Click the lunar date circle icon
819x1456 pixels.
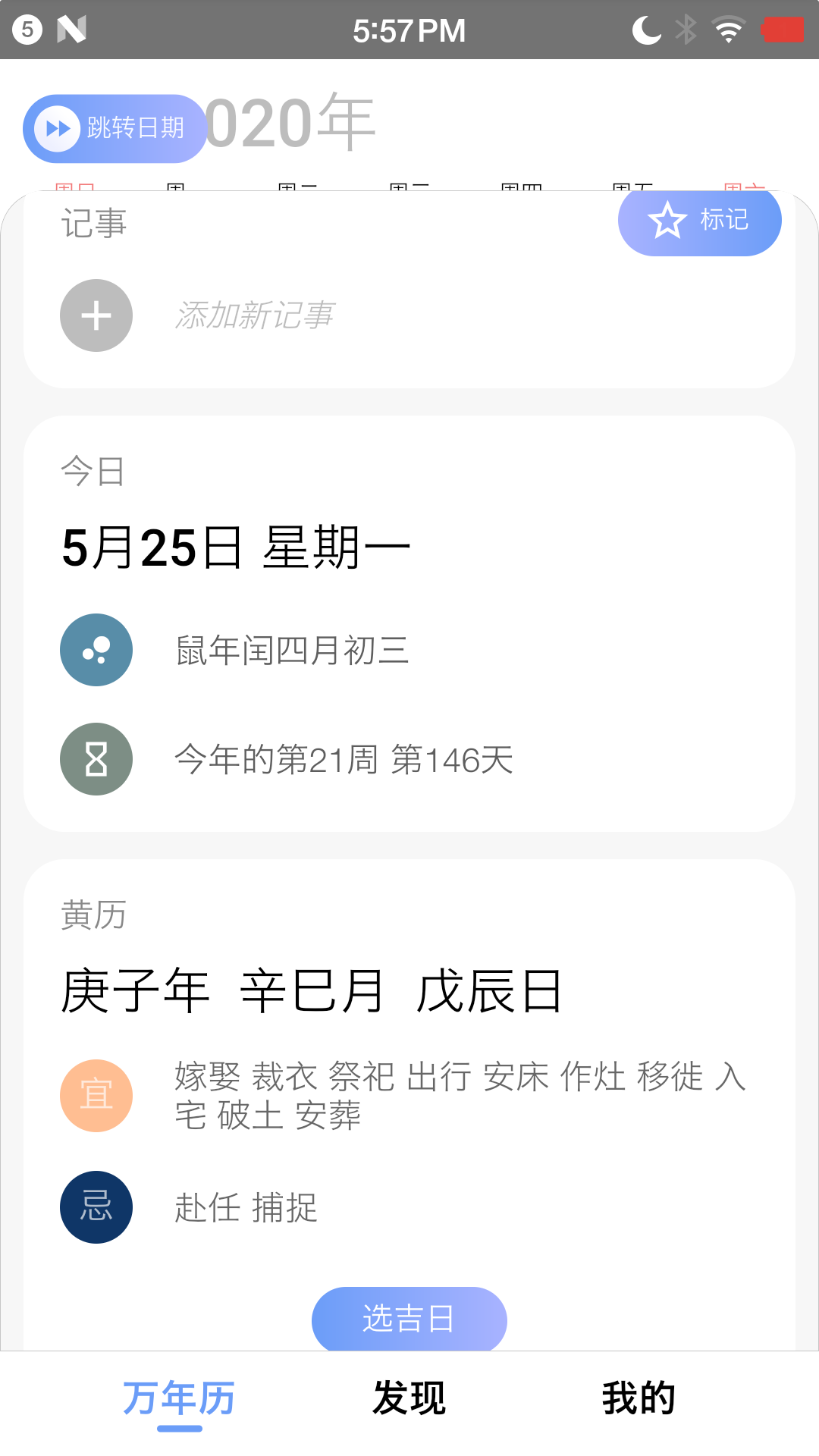coord(96,650)
